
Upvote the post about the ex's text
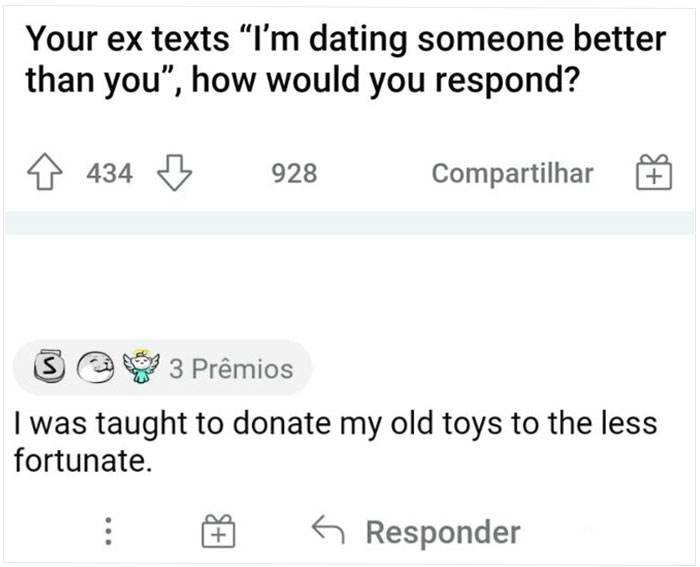coord(45,172)
